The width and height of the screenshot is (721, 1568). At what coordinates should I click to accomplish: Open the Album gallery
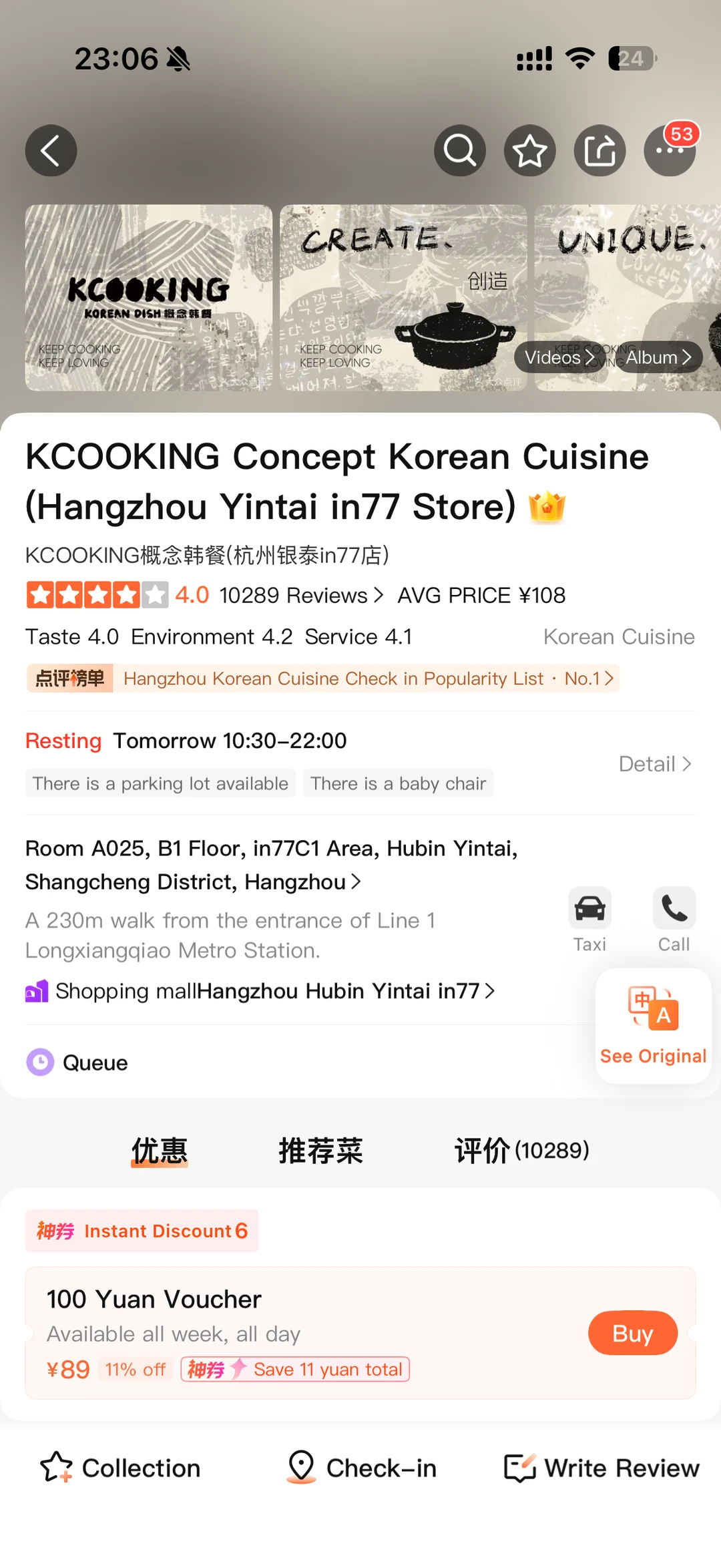coord(658,357)
